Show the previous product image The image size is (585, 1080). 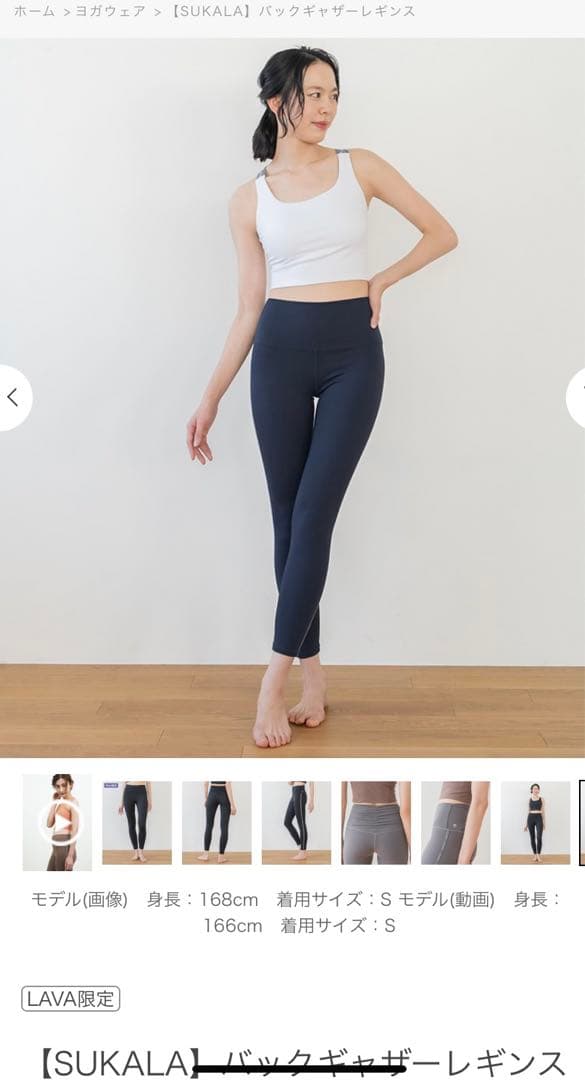tap(14, 397)
